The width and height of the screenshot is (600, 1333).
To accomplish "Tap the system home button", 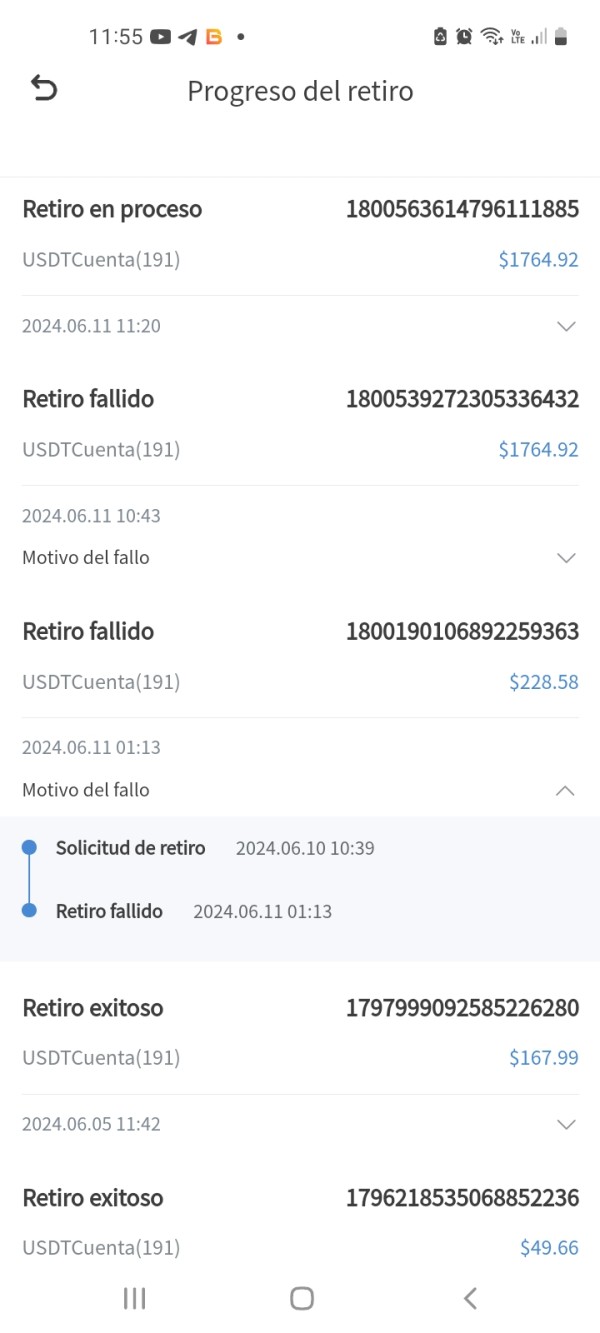I will point(301,1298).
